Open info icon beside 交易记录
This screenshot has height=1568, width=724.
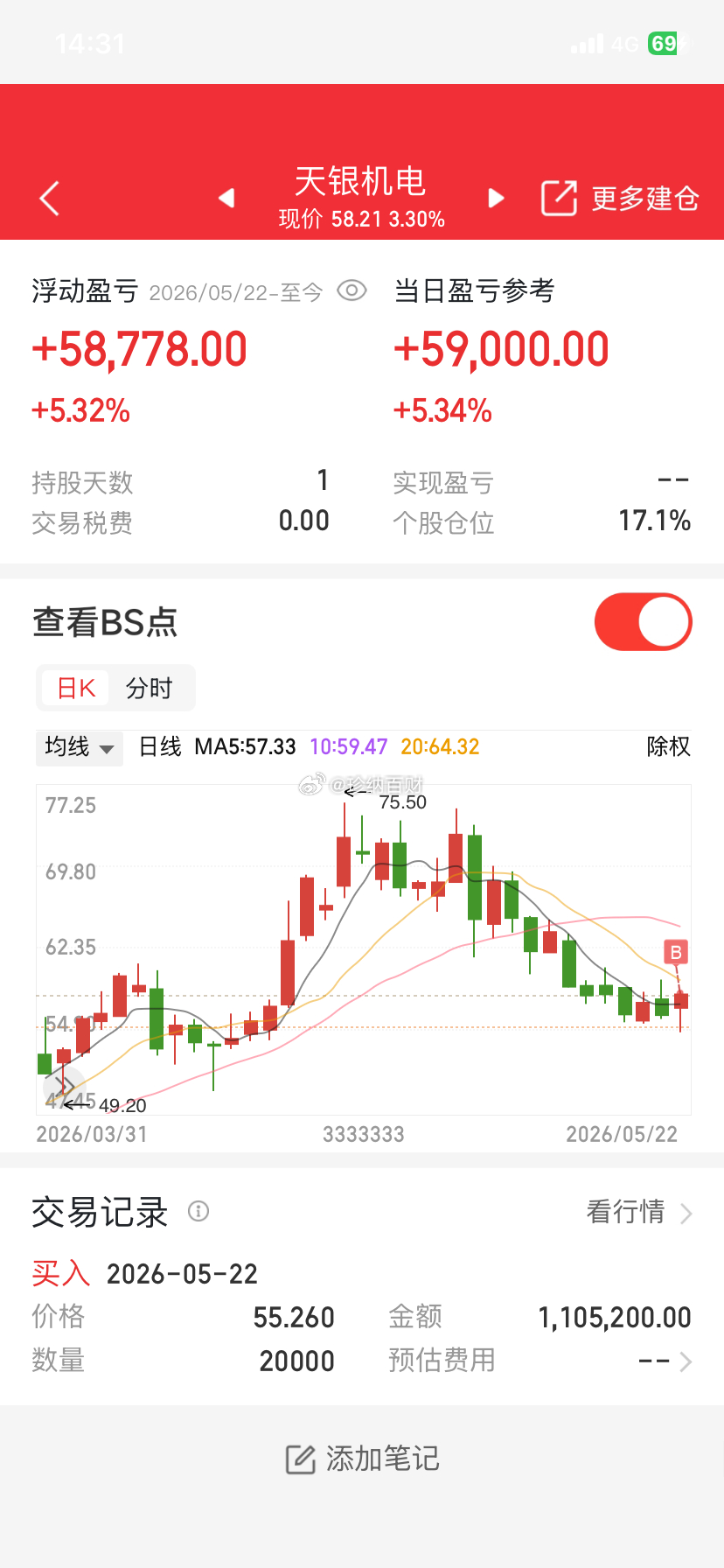pos(198,1211)
